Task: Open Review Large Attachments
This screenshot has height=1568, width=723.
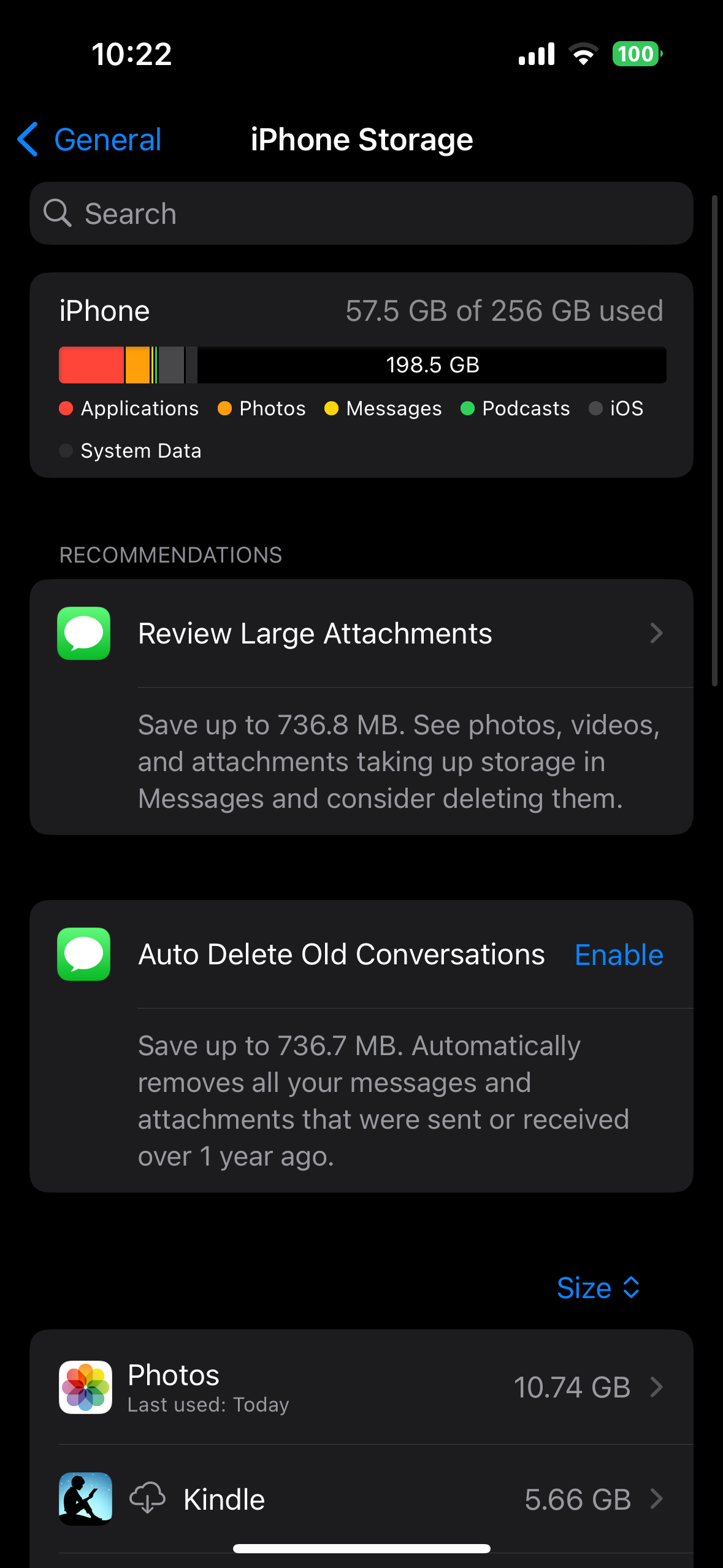Action: pos(361,633)
